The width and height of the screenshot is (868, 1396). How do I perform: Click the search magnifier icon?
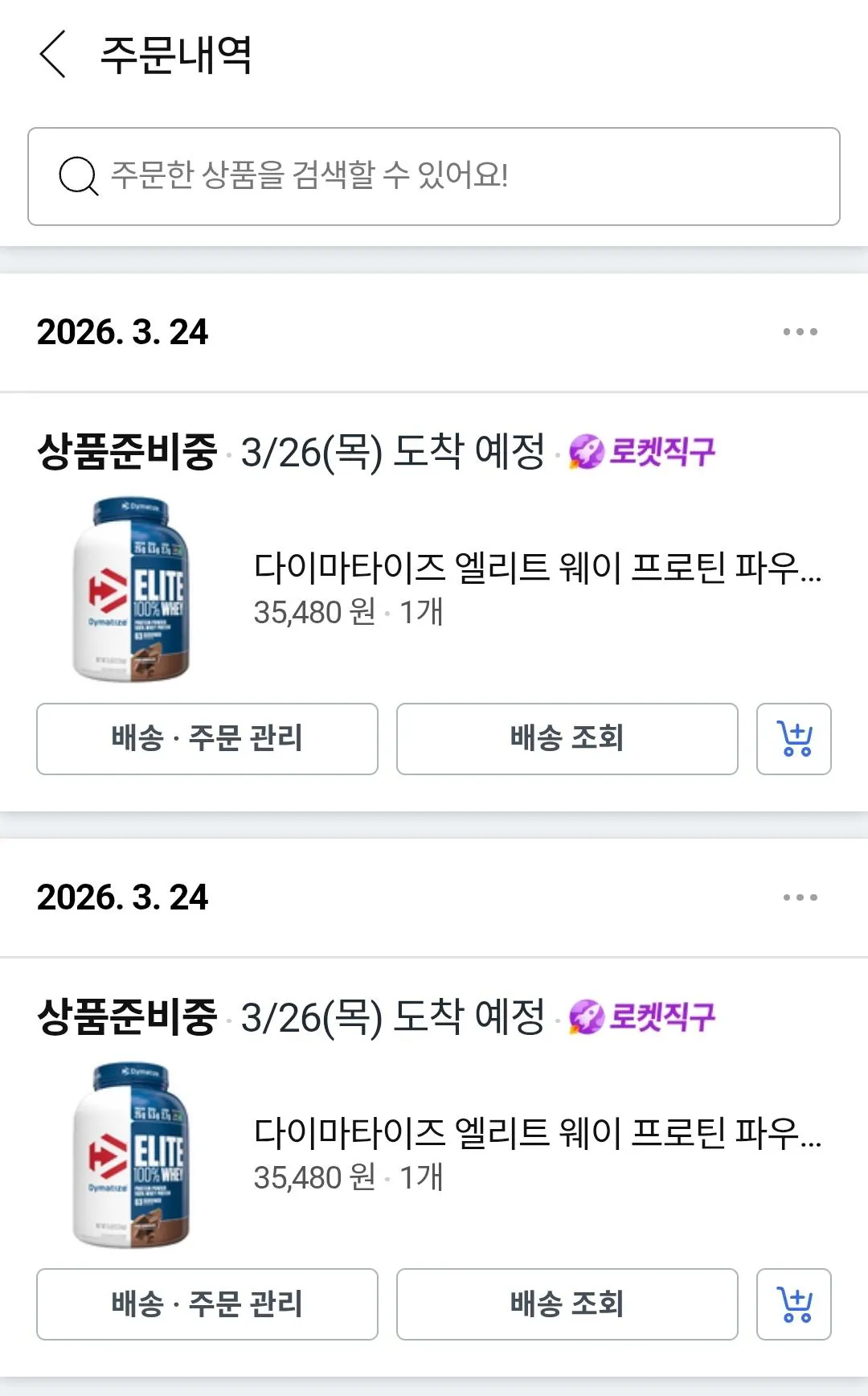pos(76,175)
